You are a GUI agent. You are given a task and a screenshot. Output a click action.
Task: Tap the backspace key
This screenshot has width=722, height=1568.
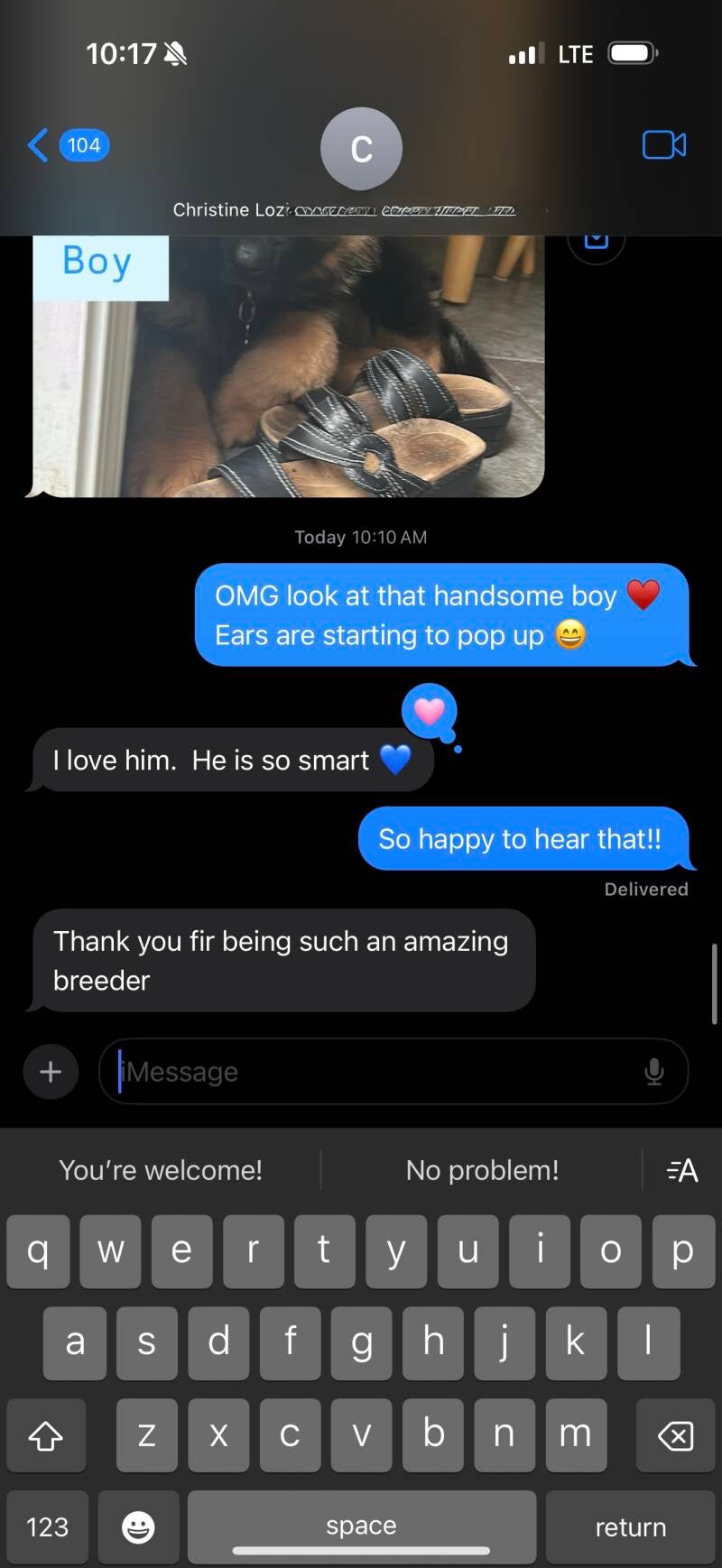click(x=675, y=1434)
